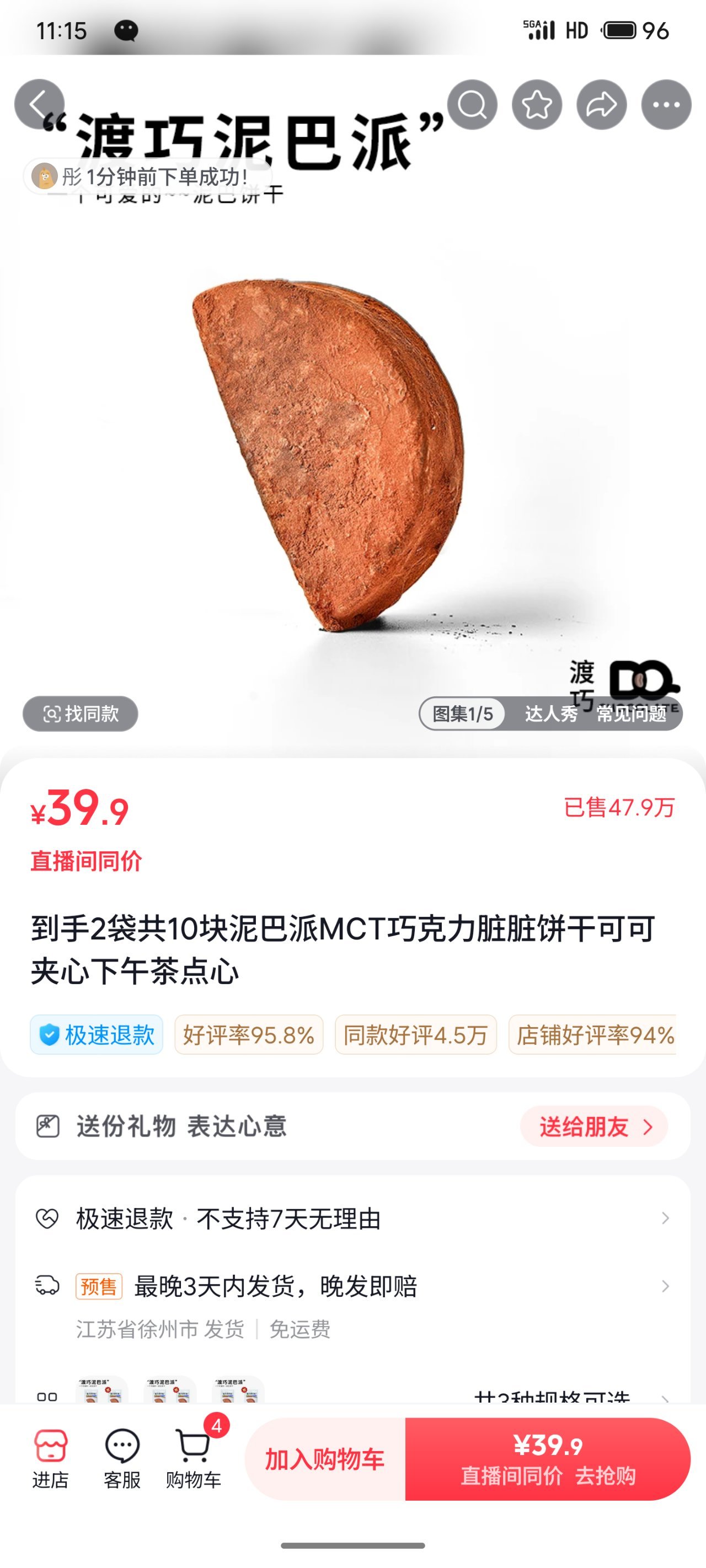Open the three-dot overflow menu
Image resolution: width=706 pixels, height=1568 pixels.
pos(666,105)
